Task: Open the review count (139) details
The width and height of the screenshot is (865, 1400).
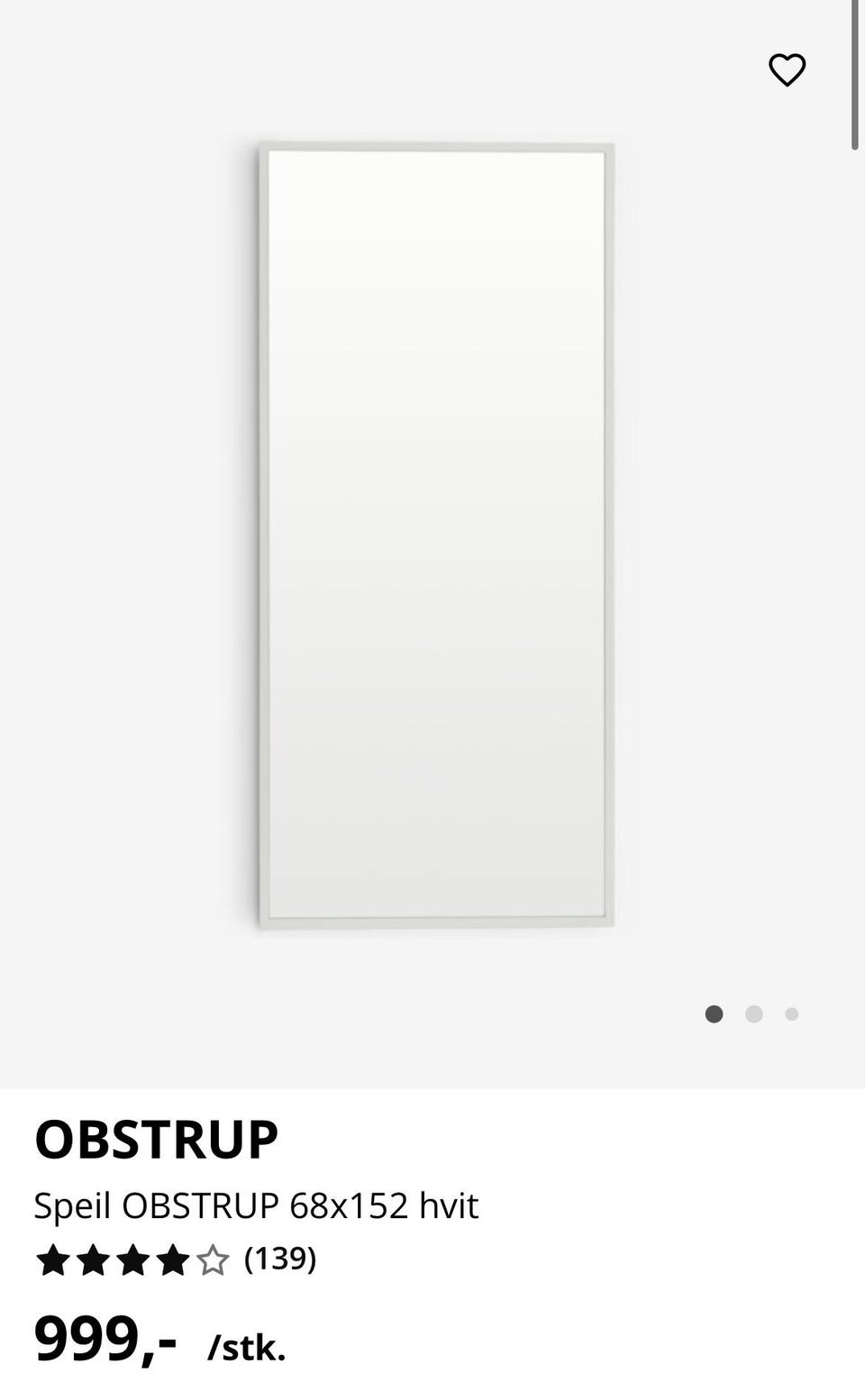Action: pos(281,1260)
